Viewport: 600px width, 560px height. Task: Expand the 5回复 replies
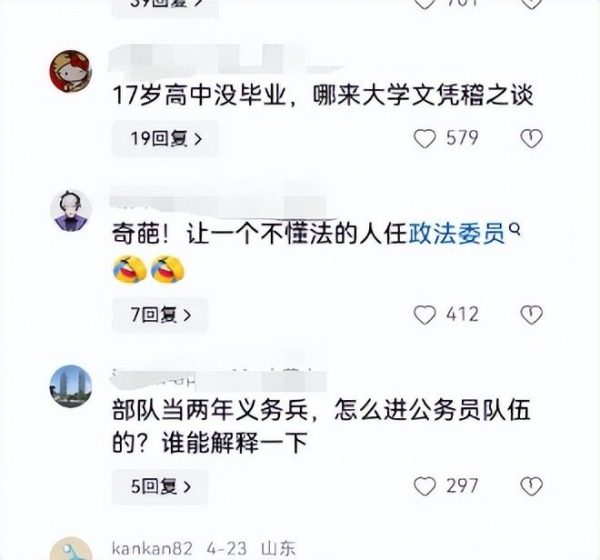pos(160,487)
